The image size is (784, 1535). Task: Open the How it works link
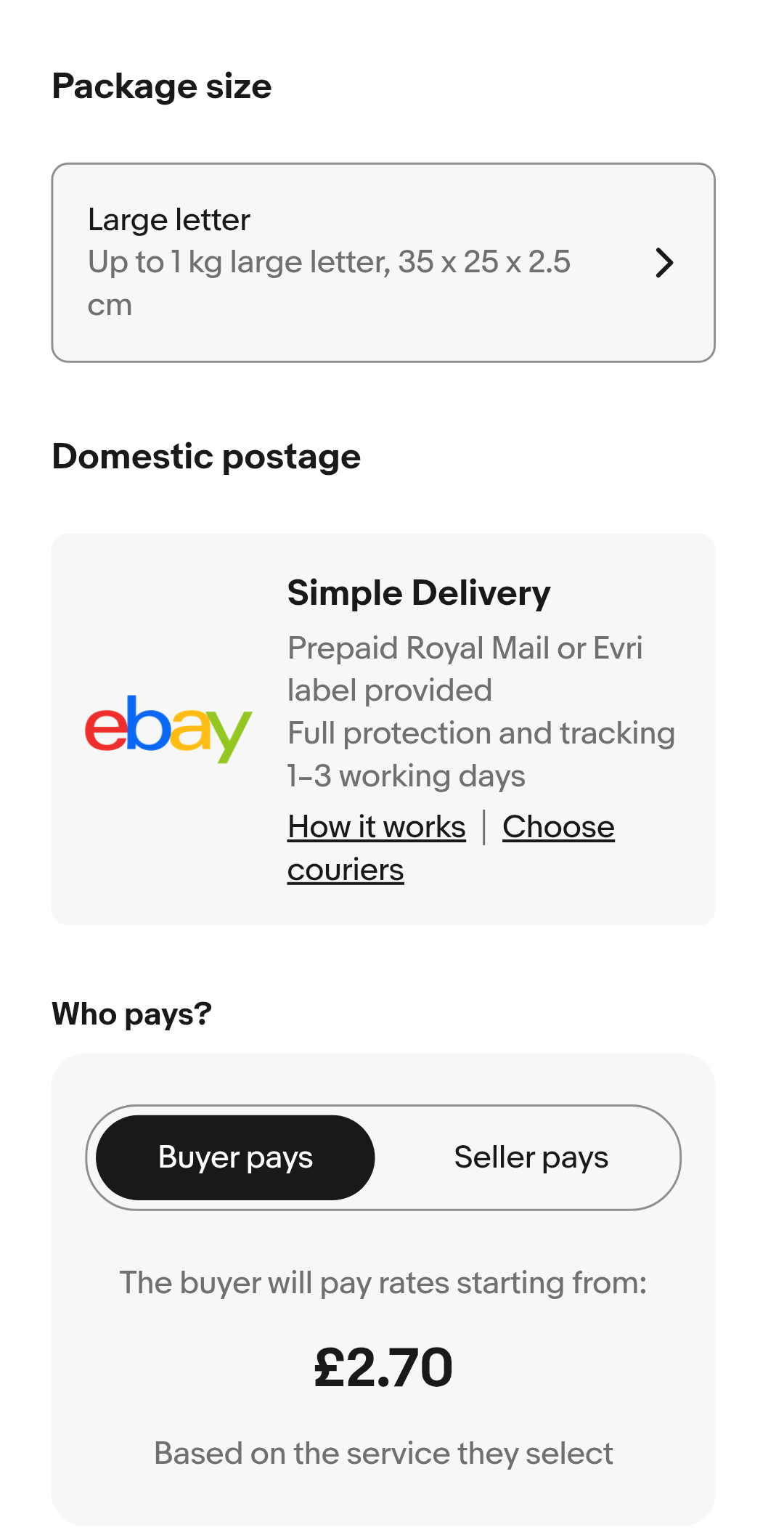tap(376, 827)
